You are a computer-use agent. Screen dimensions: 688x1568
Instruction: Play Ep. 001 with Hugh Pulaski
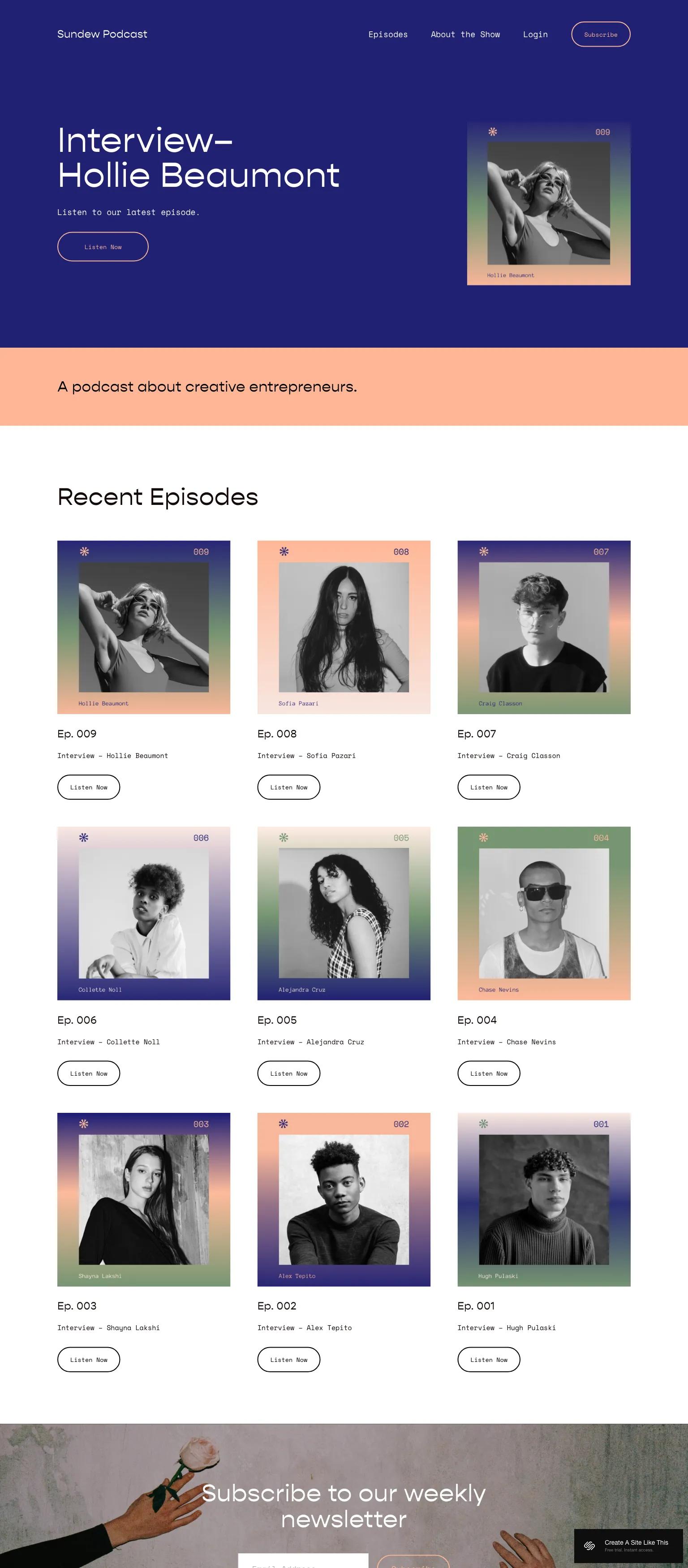(x=489, y=1359)
